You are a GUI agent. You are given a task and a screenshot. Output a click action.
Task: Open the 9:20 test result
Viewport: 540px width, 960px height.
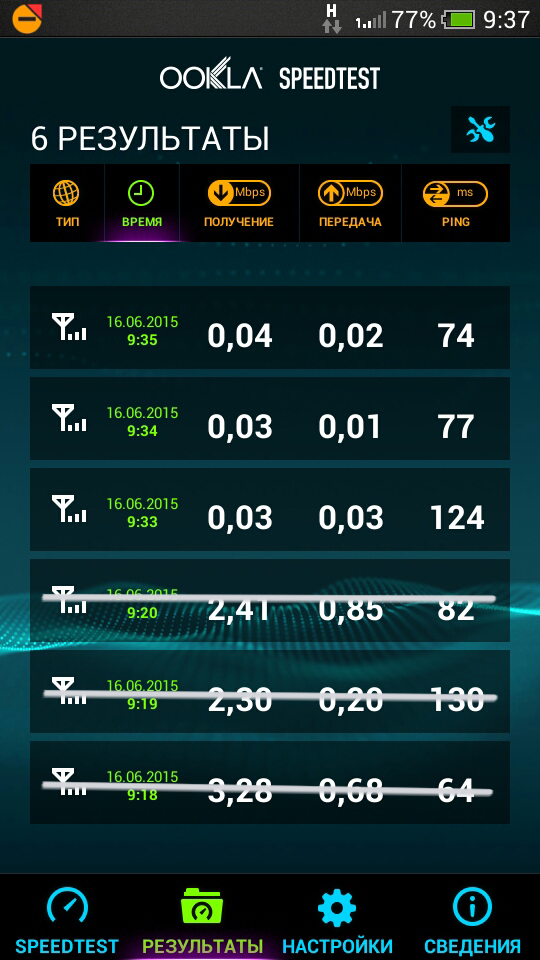270,601
